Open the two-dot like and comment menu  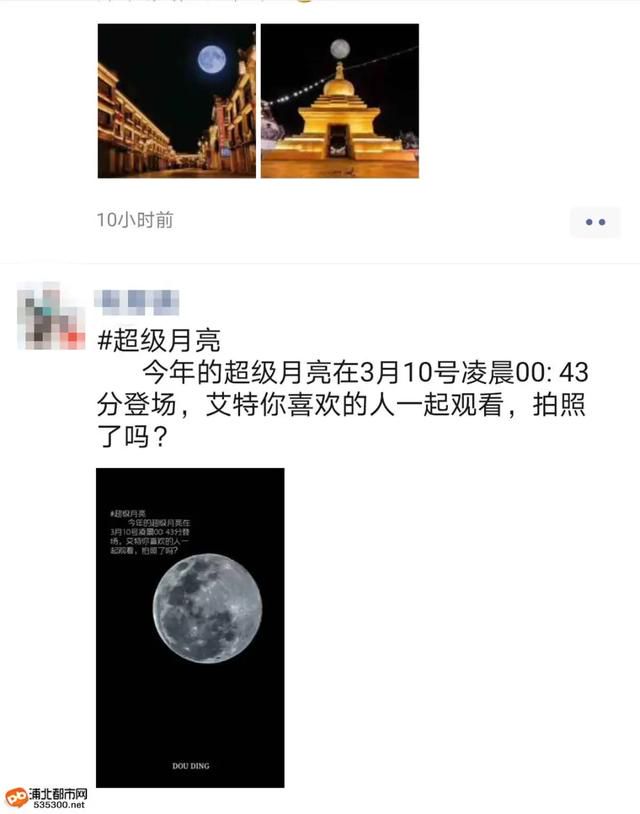click(x=595, y=222)
